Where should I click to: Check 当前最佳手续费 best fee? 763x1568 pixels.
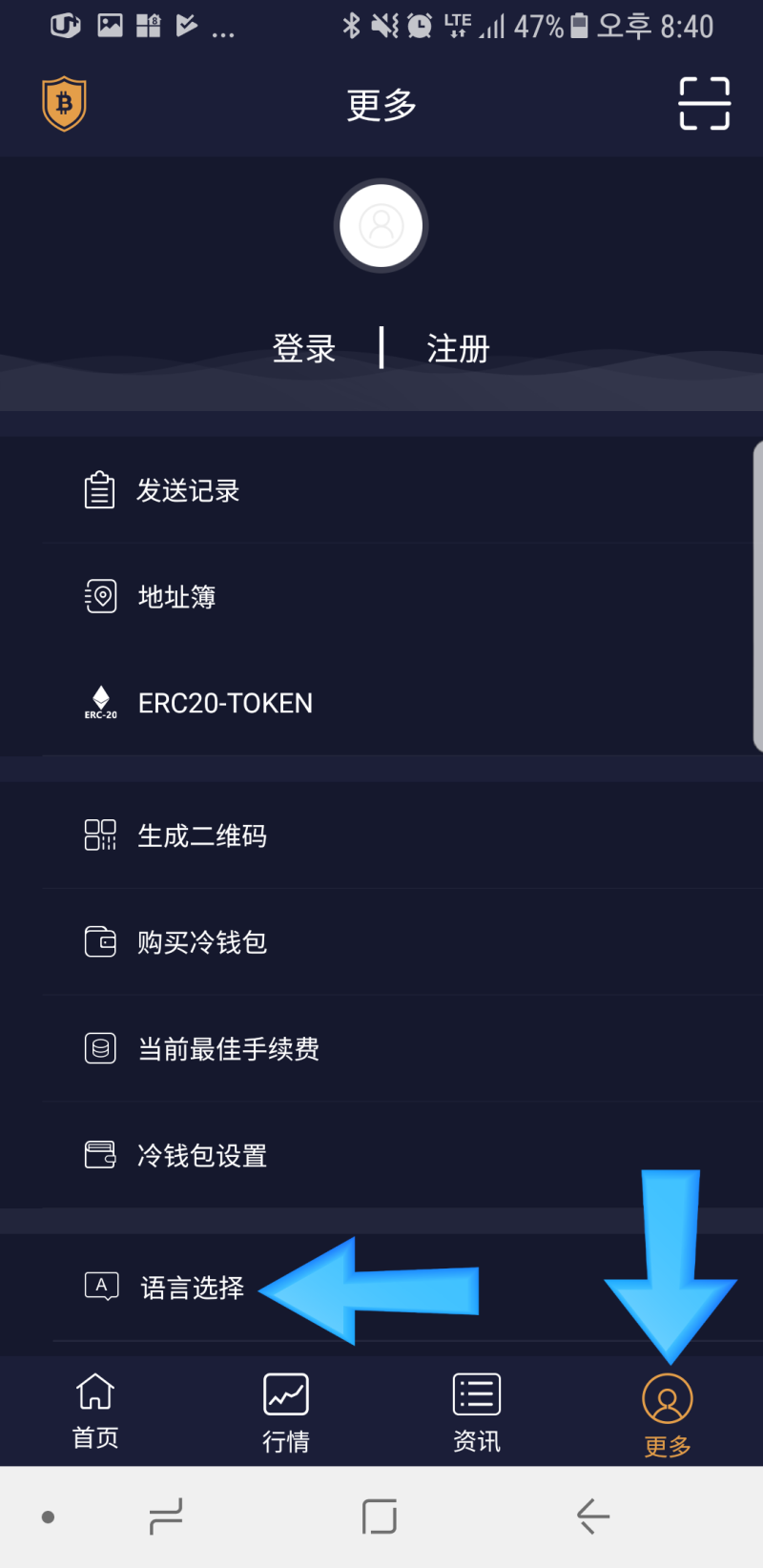coord(229,1049)
